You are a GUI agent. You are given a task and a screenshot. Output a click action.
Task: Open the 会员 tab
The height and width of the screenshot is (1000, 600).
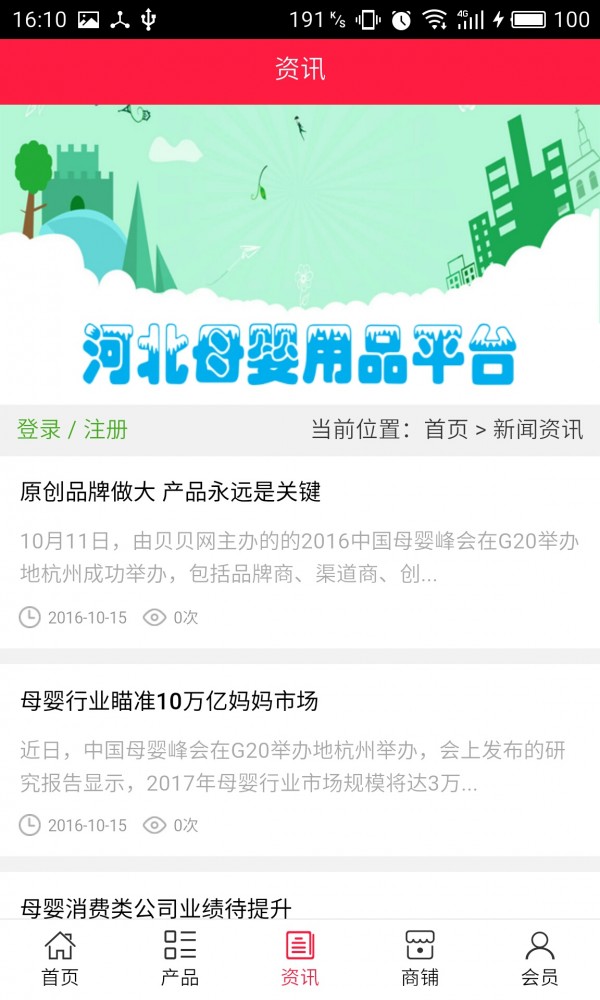coord(540,958)
